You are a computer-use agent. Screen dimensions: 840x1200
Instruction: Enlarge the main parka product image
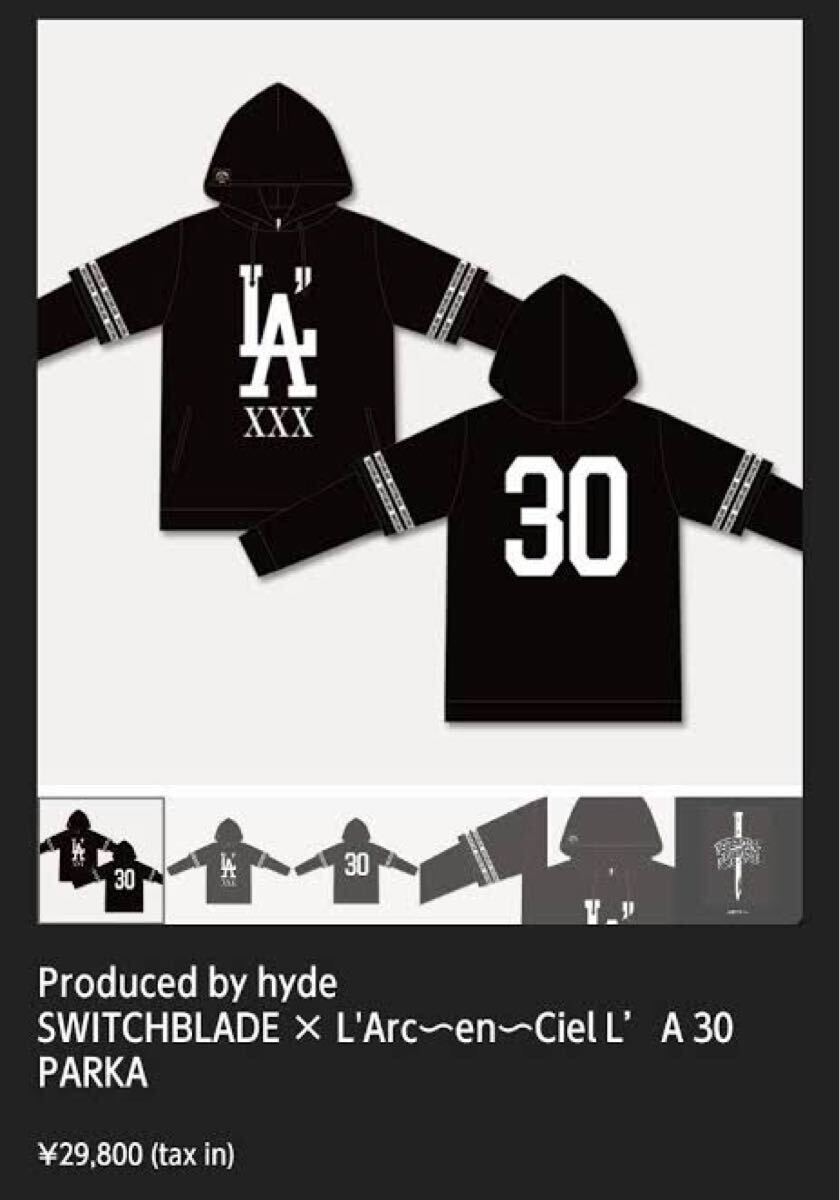click(420, 400)
